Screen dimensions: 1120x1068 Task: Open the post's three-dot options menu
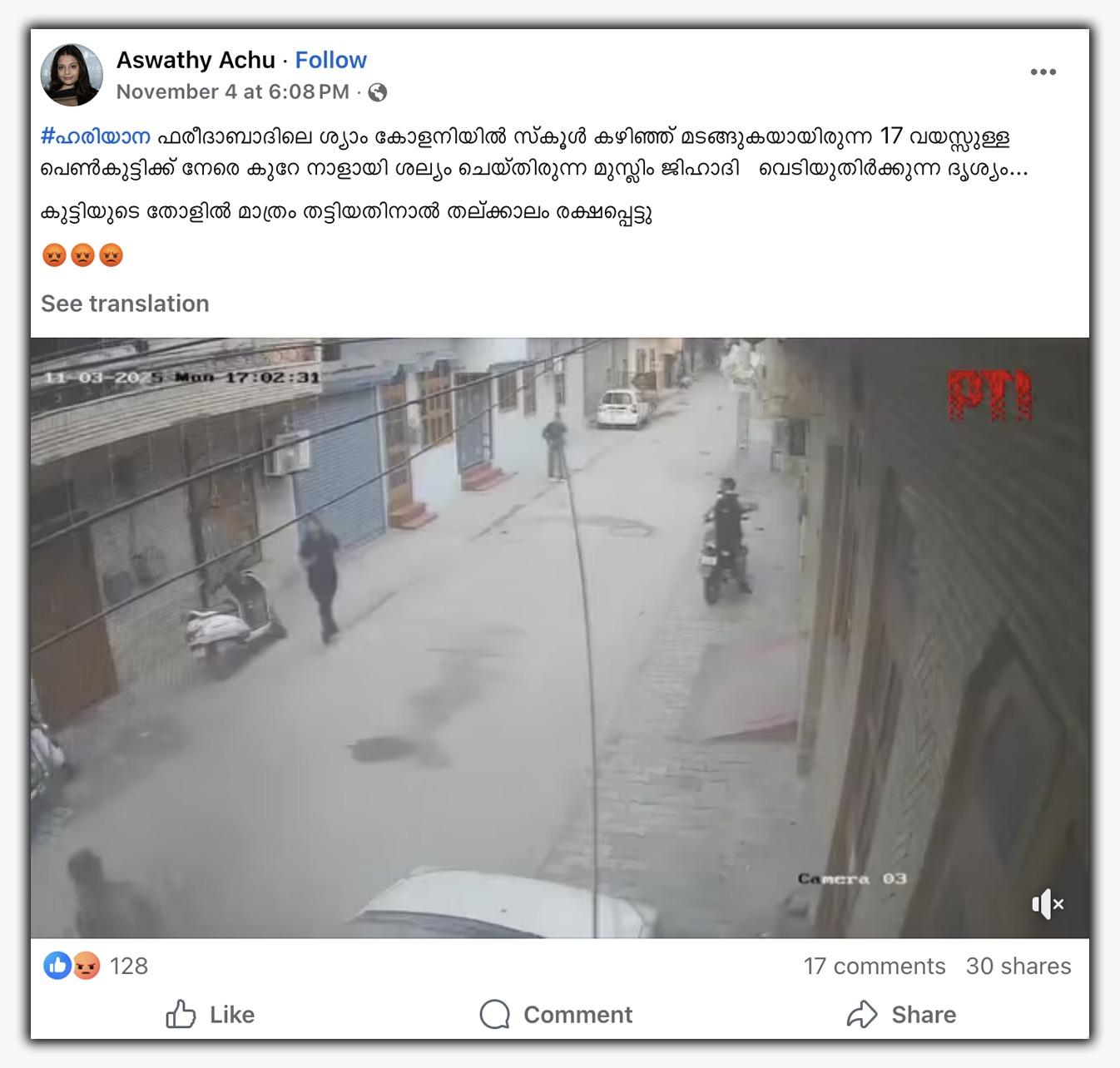1043,72
